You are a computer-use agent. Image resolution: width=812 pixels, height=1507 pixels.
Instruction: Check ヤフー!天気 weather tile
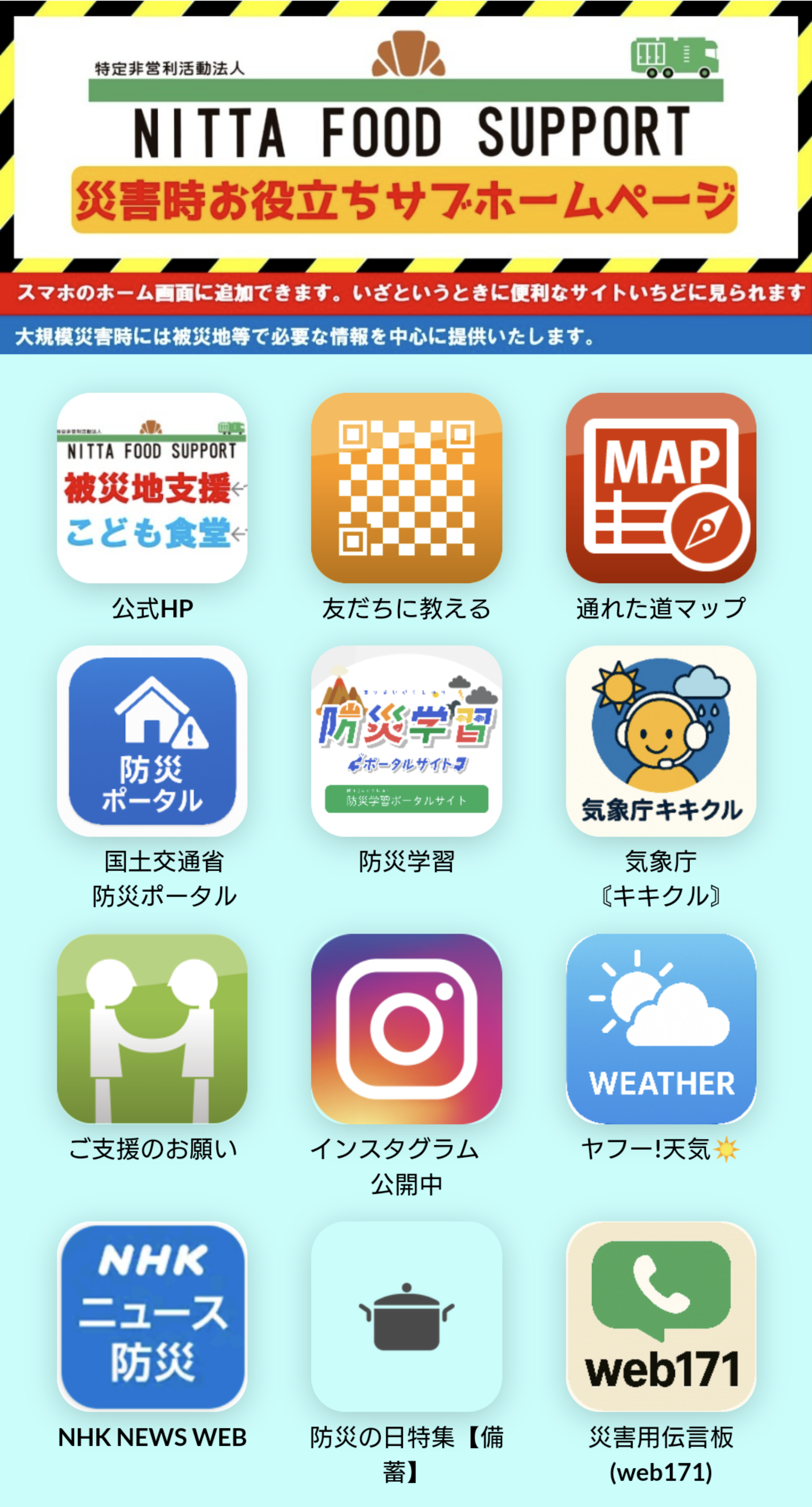tap(660, 1028)
